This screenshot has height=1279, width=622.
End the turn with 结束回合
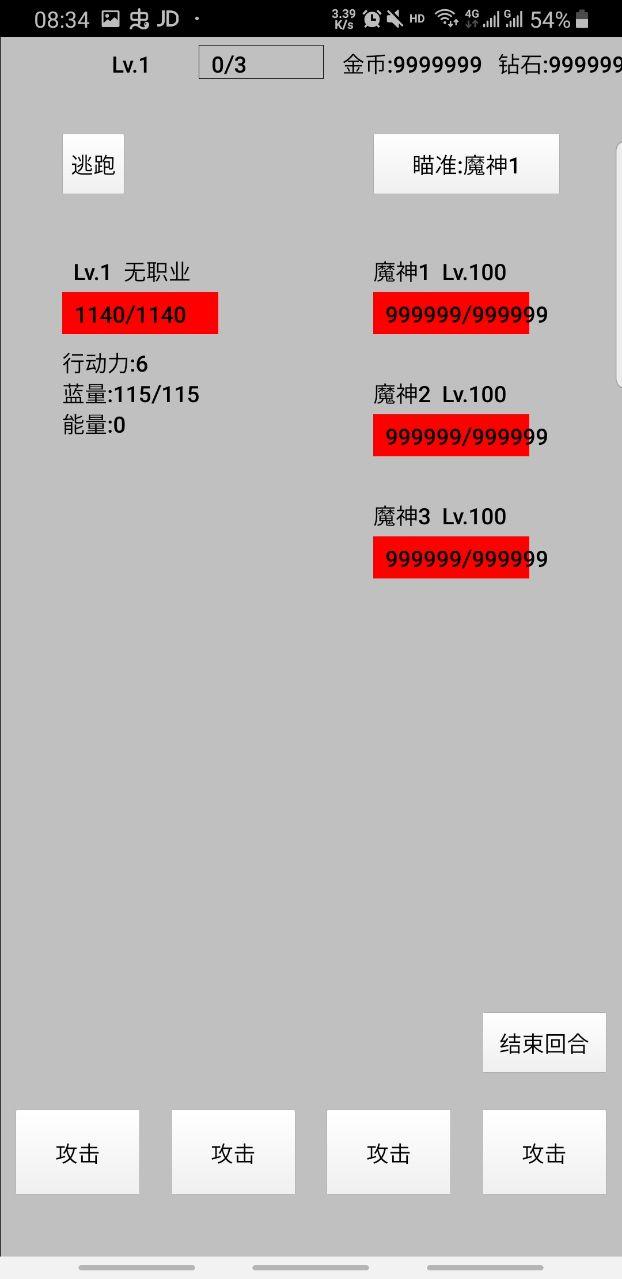[544, 1043]
